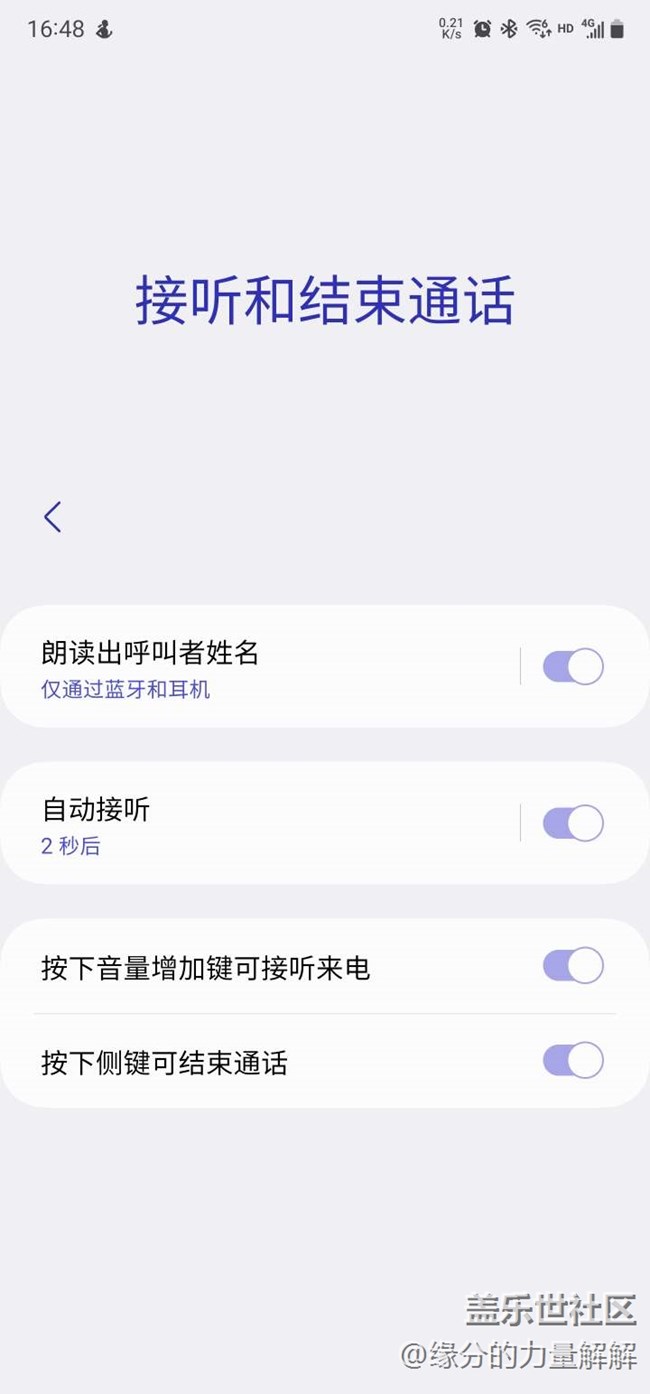
Task: Switch off 按下侧键可结束通话
Action: [x=573, y=1061]
